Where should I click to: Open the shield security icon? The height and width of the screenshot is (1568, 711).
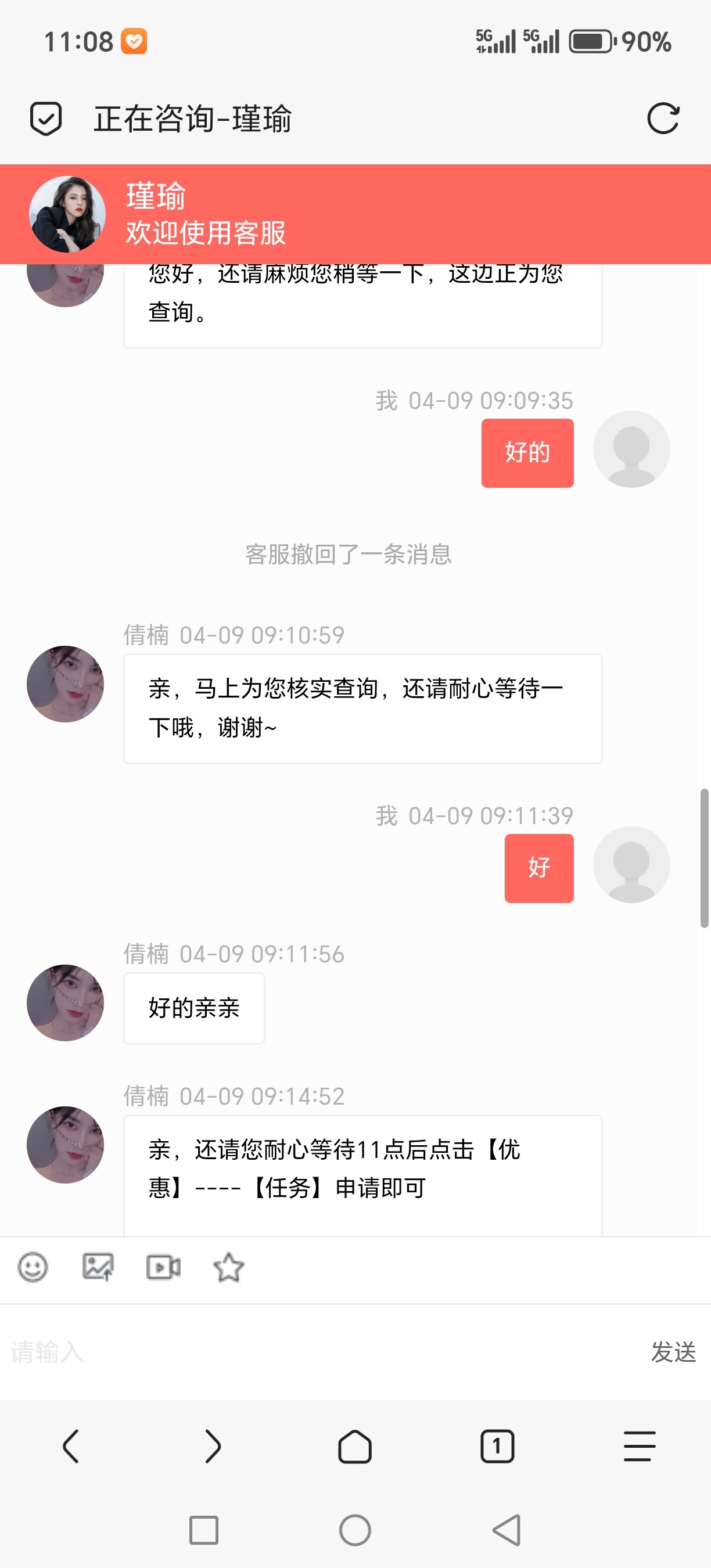tap(46, 118)
